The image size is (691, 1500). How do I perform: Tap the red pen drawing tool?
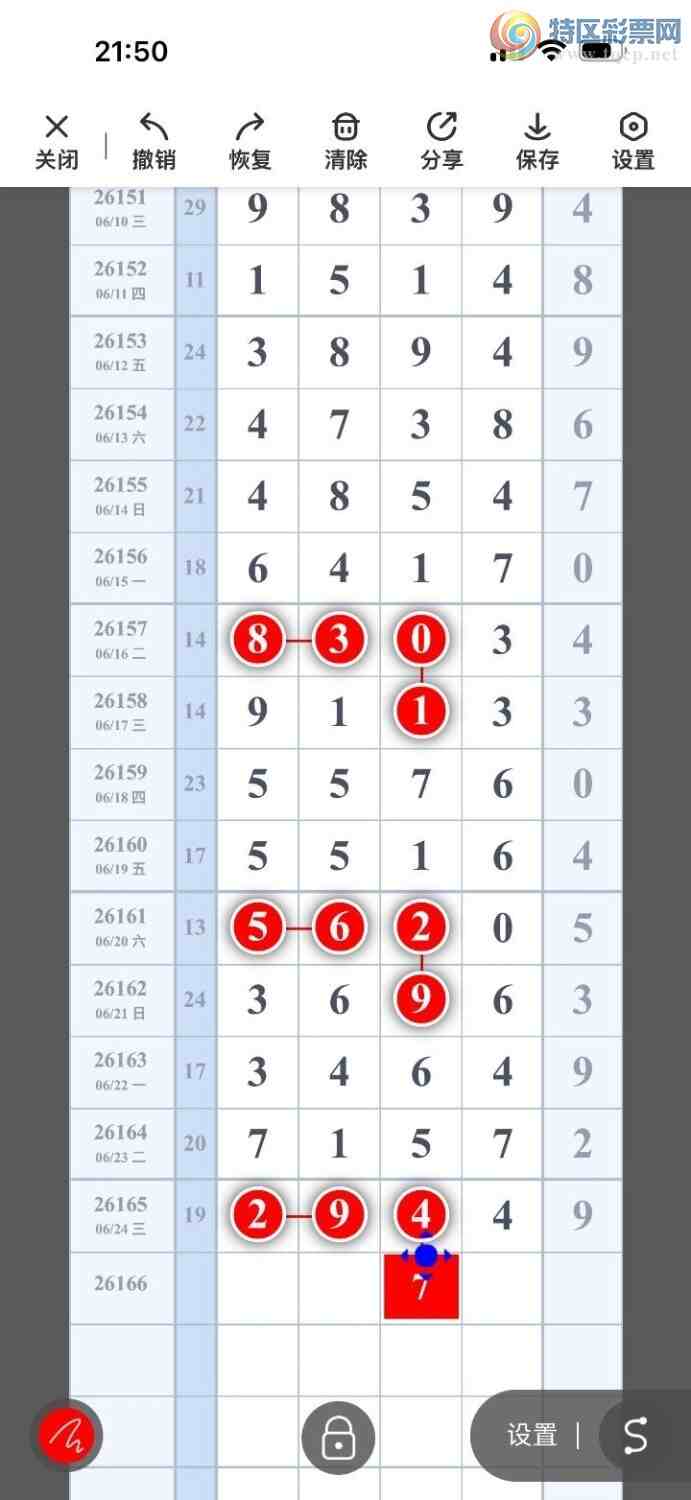click(66, 1437)
